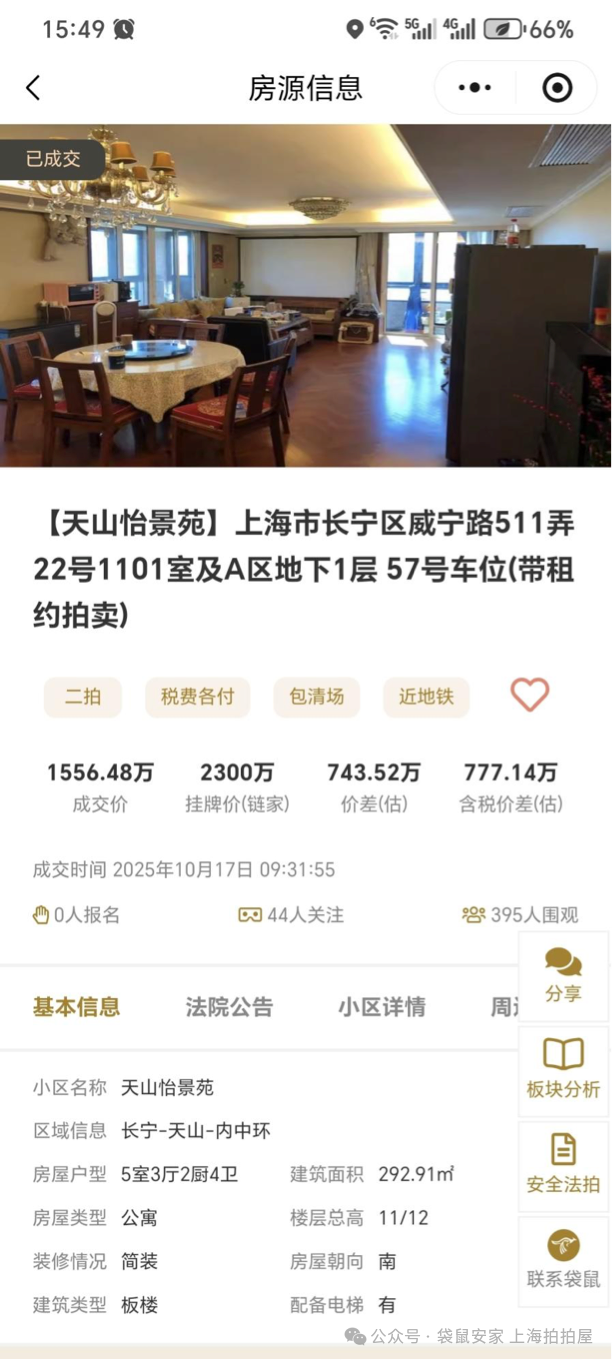Share this listing via the 分享 button
Image resolution: width=612 pixels, height=1360 pixels.
563,976
